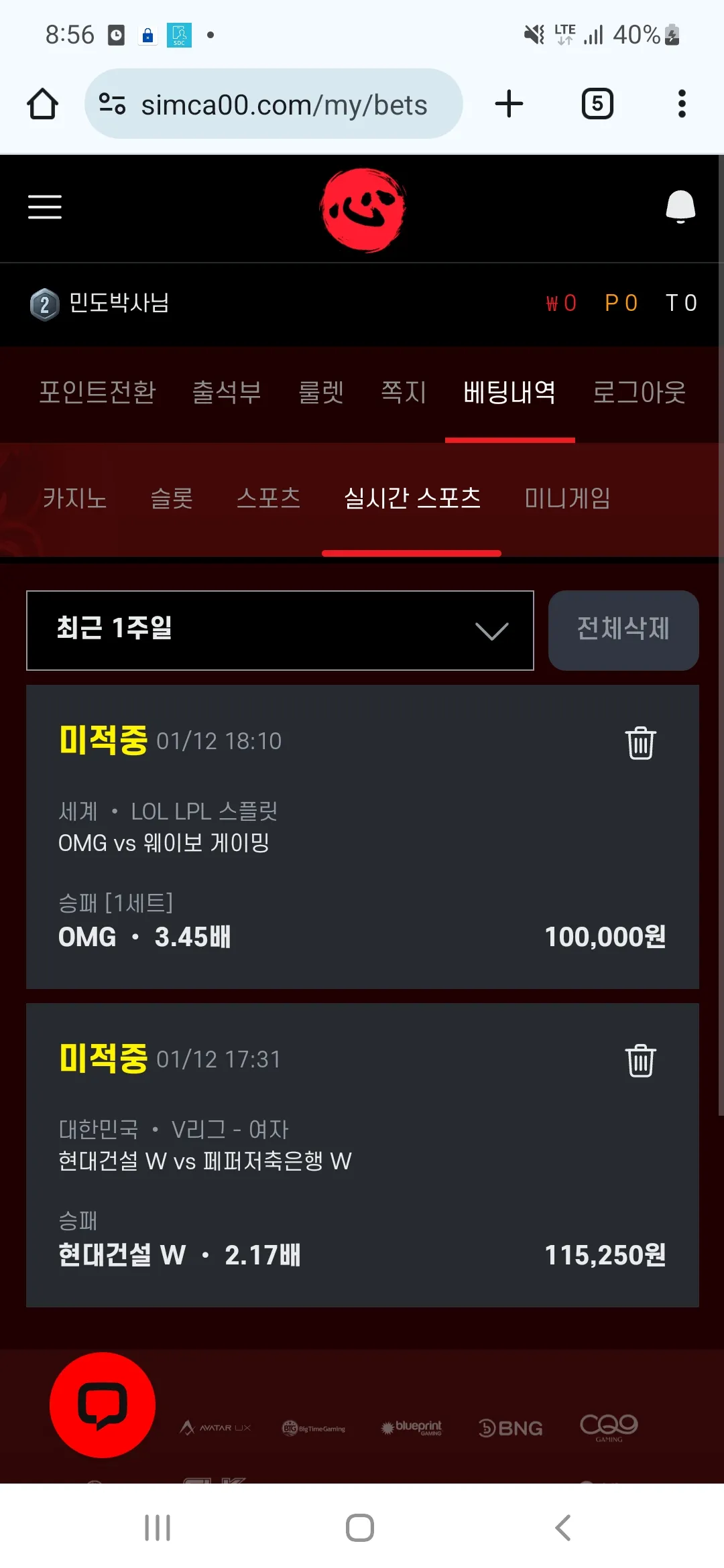Open the browser overflow menu

point(682,104)
